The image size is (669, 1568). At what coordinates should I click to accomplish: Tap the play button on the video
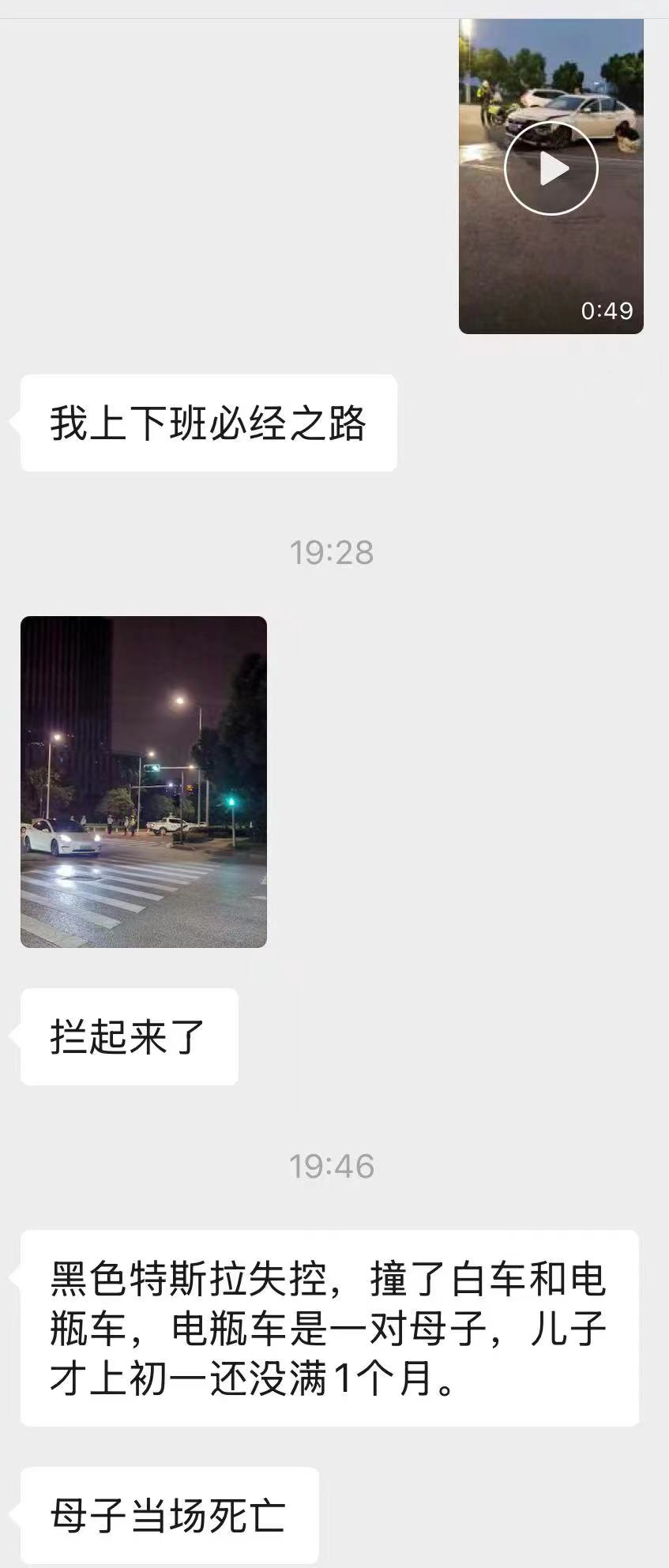pos(552,167)
